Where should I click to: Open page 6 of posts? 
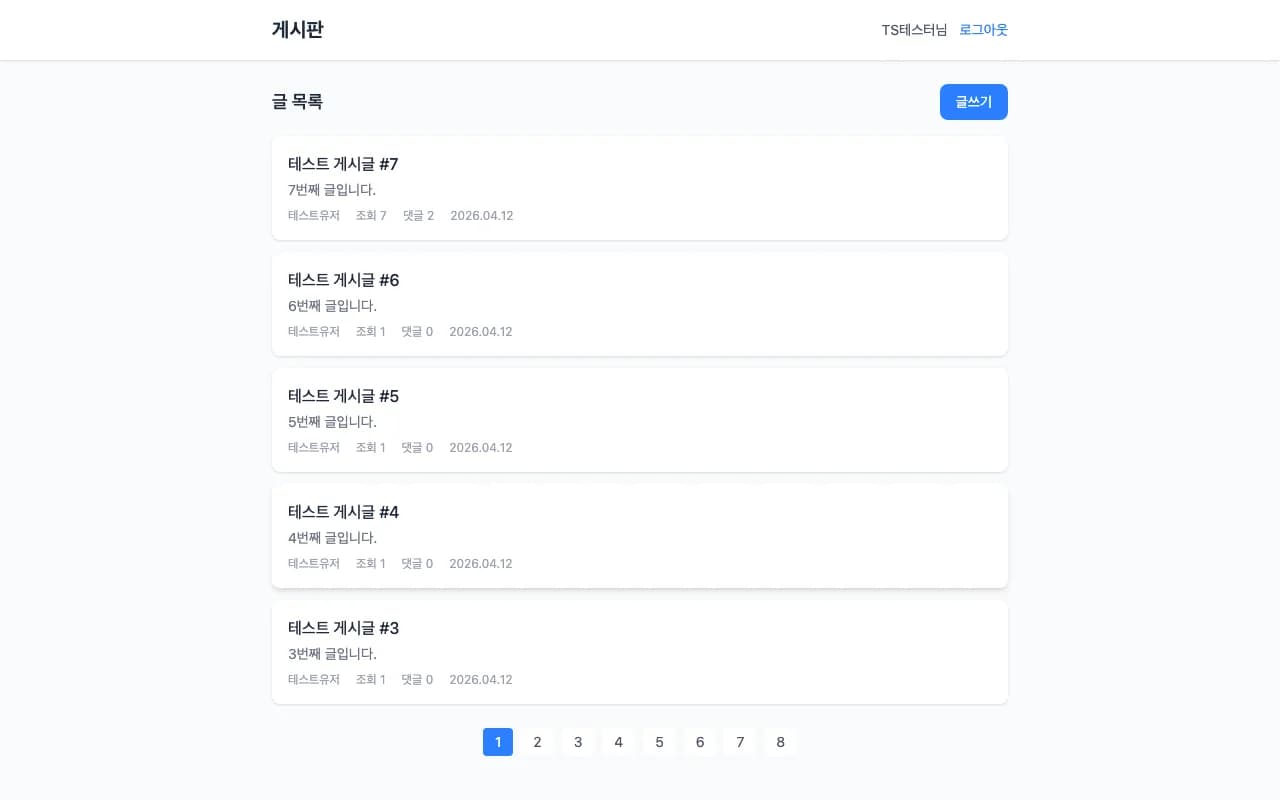[699, 742]
